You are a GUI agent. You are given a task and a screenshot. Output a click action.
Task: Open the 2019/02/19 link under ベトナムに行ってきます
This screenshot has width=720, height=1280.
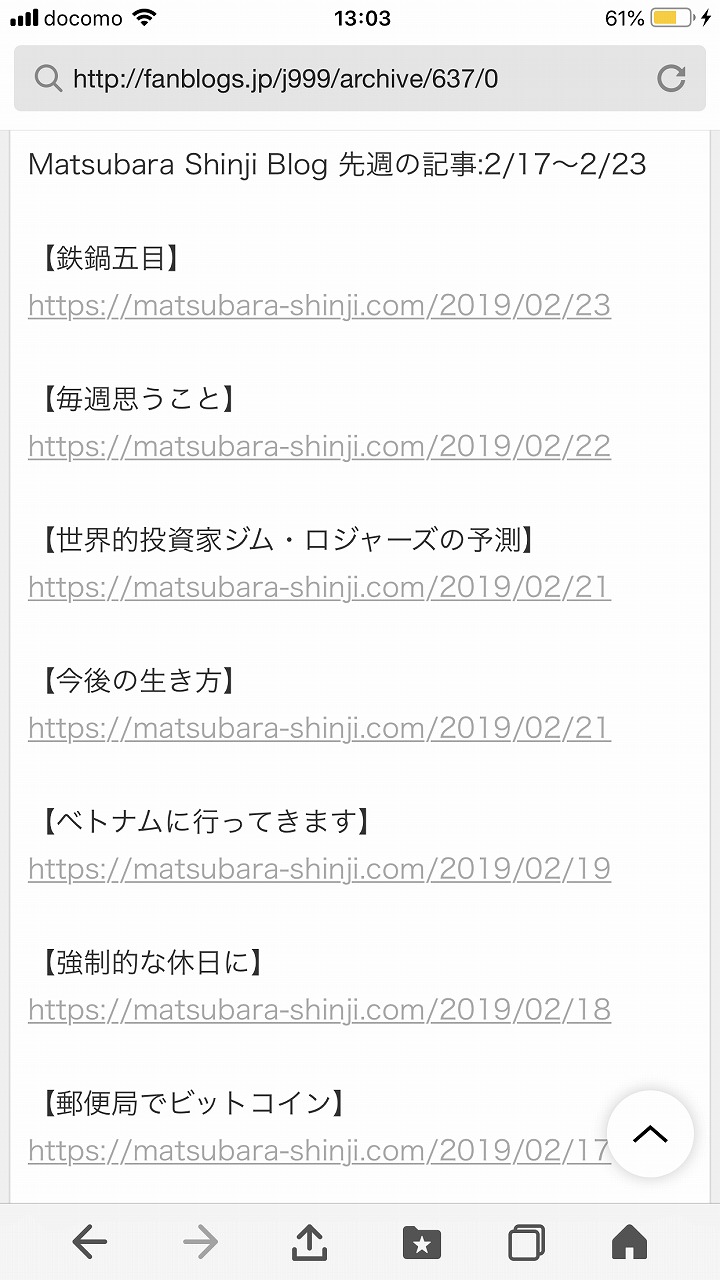coord(319,869)
